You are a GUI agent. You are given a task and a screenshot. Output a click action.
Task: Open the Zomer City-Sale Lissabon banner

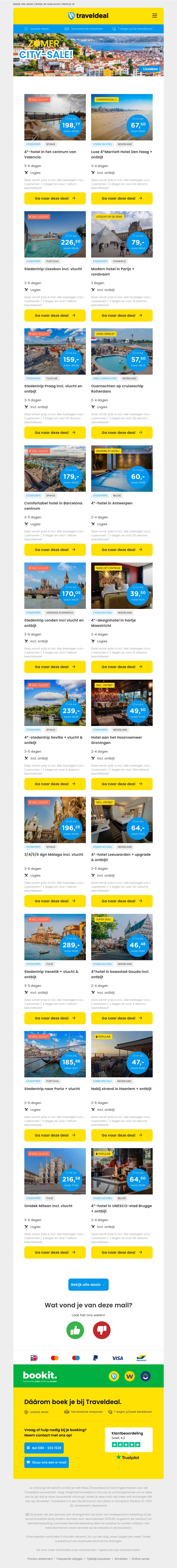pyautogui.click(x=88, y=55)
